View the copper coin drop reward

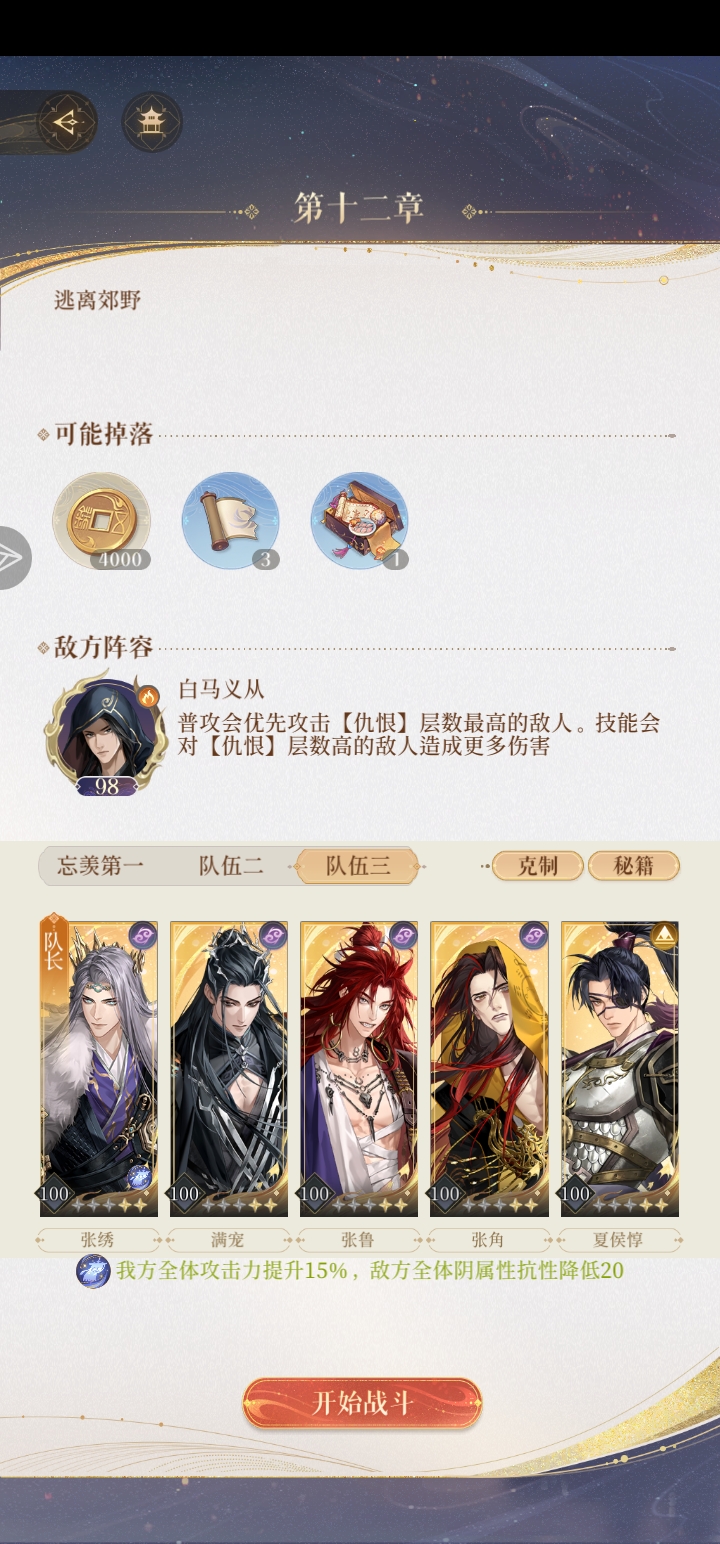(x=101, y=521)
